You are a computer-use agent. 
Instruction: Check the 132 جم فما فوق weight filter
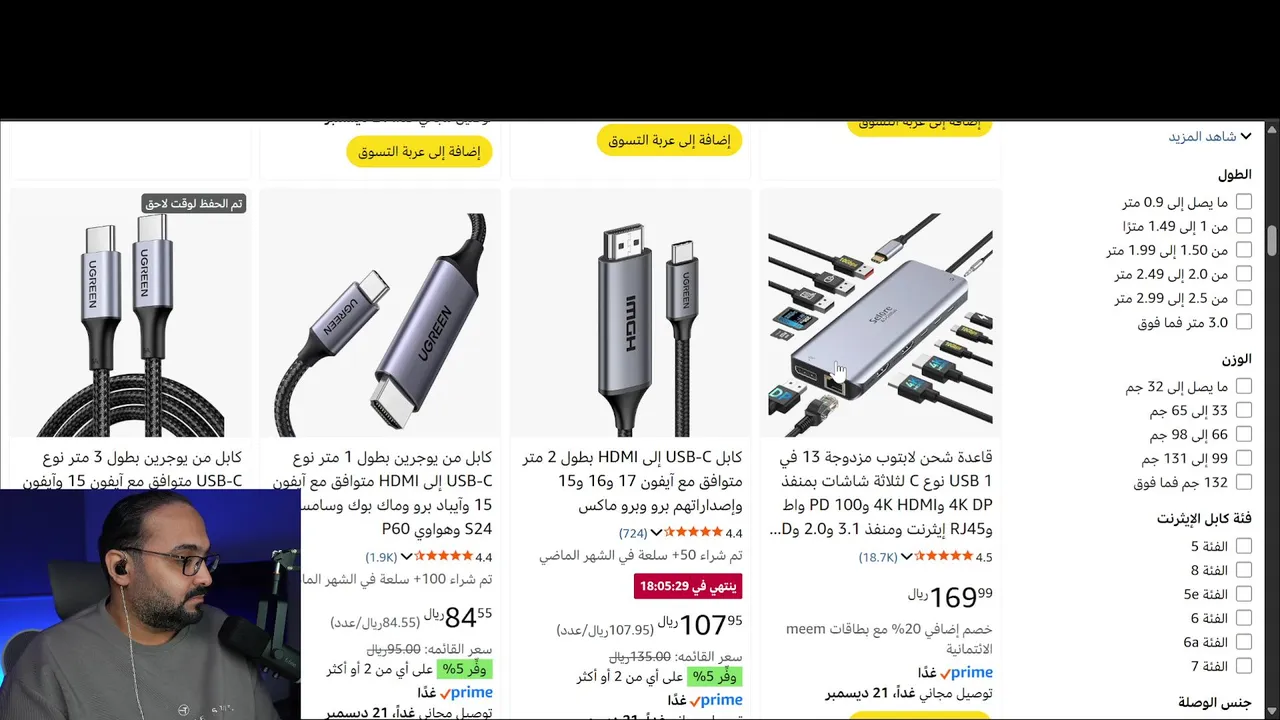[1244, 482]
